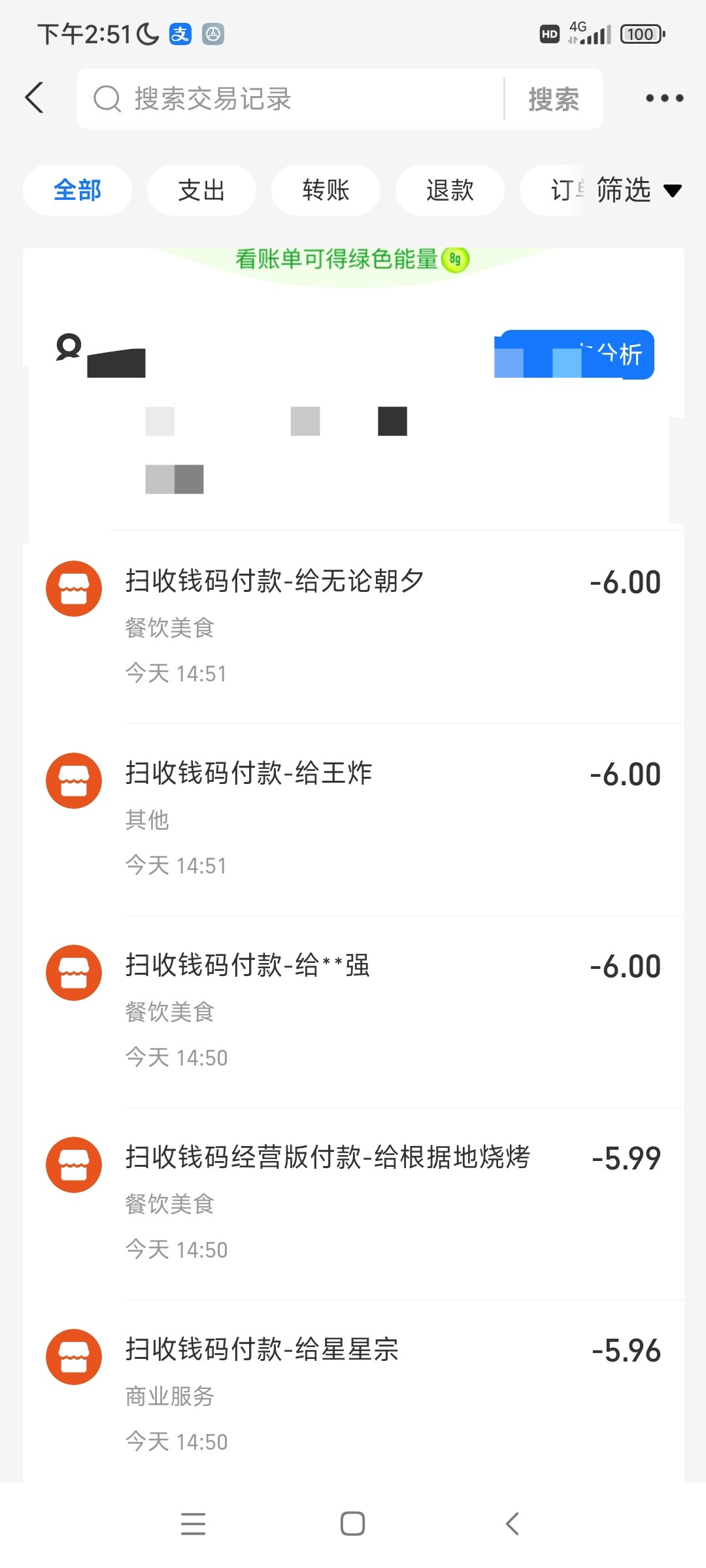Expand the 筛选 filter dropdown
The image size is (706, 1568).
tap(638, 190)
